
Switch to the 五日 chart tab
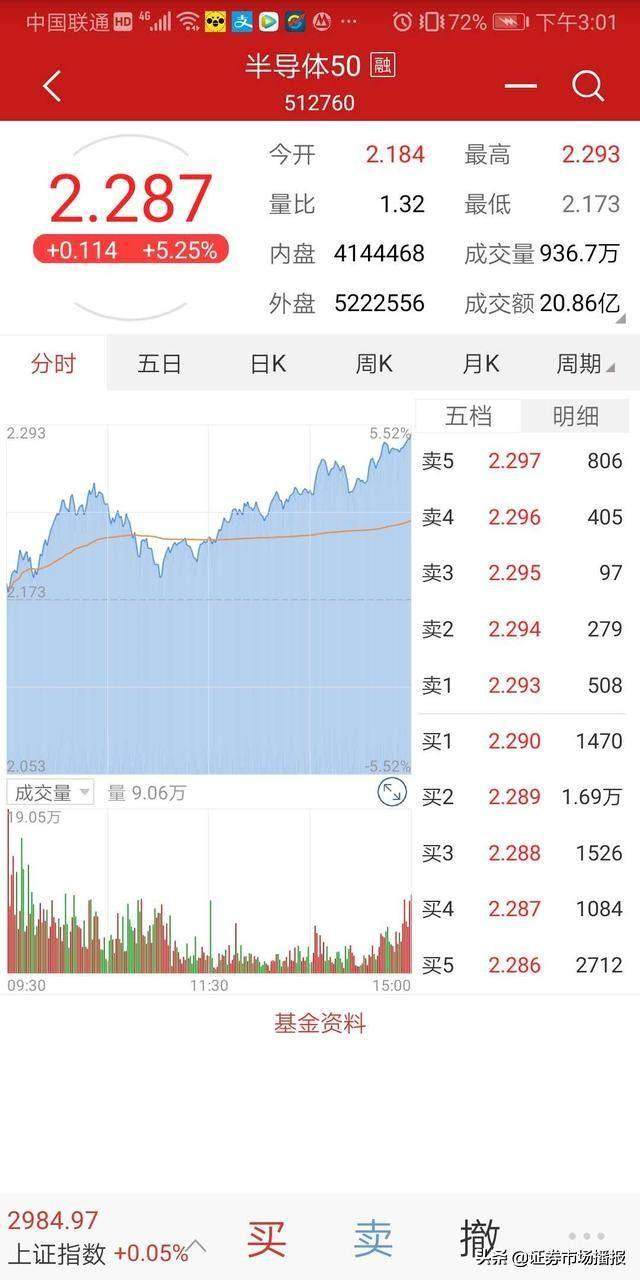point(159,364)
